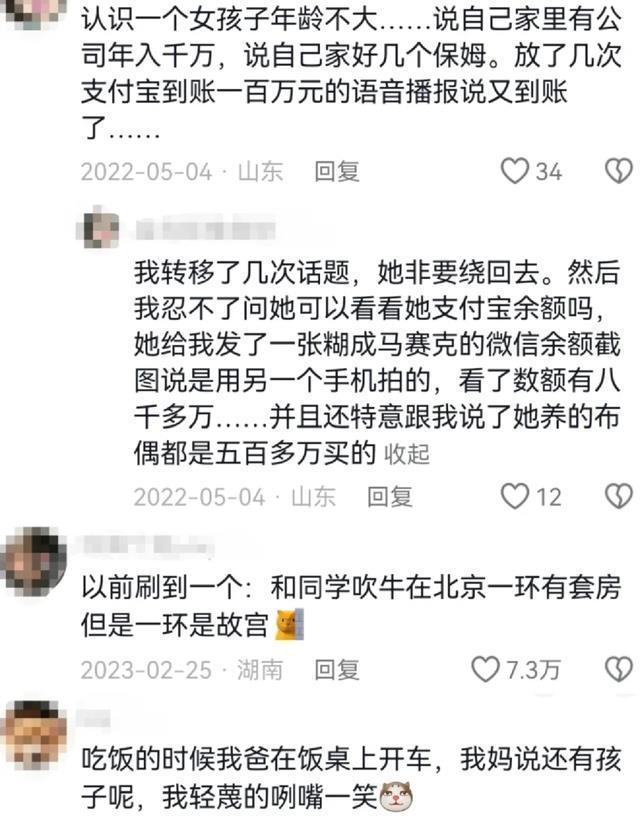Viewport: 640px width, 818px height.
Task: Like the 北京一环 comment with 7.3万 likes
Action: (x=486, y=669)
